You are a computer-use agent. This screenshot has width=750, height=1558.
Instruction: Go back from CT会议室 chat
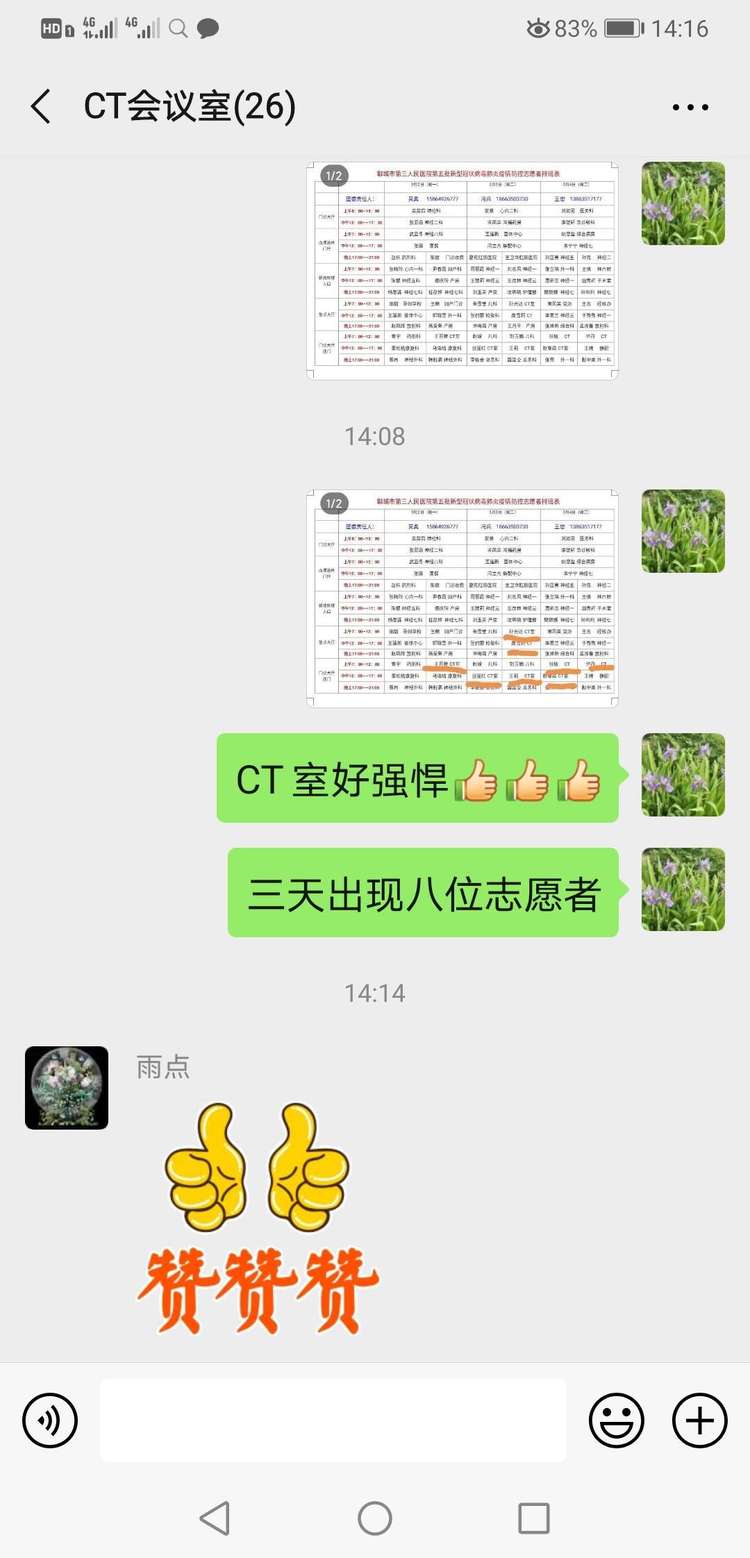point(40,107)
